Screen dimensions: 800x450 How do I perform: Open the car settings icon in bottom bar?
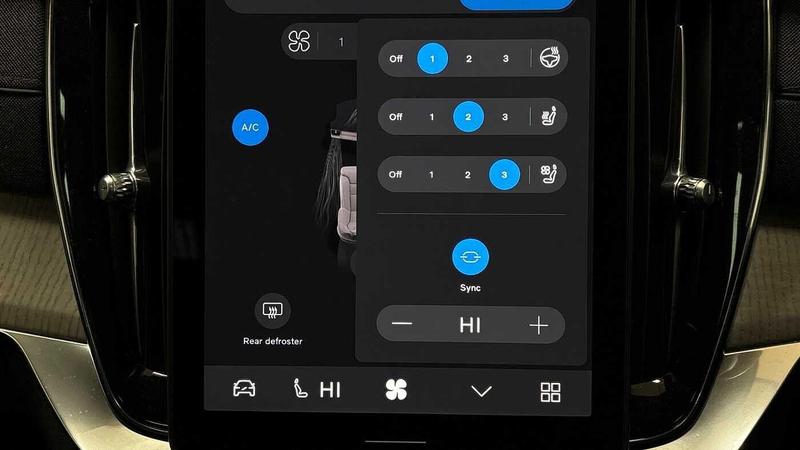pos(244,390)
